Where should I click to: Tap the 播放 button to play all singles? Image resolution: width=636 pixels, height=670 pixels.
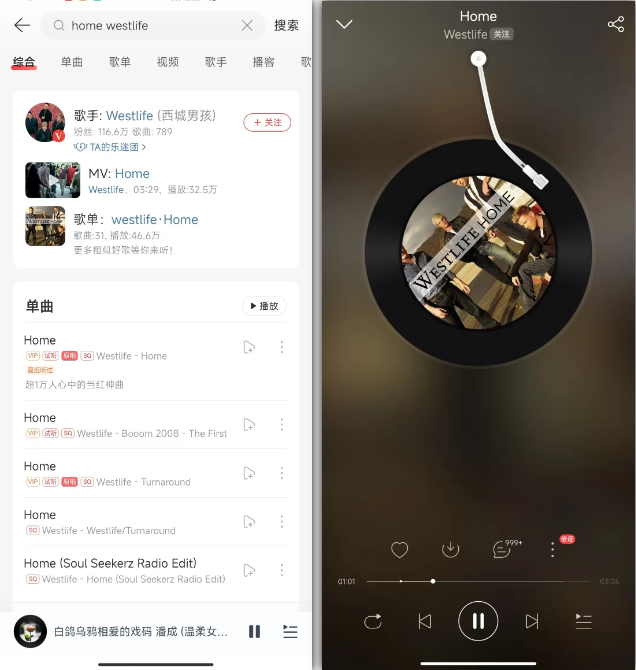(x=264, y=306)
